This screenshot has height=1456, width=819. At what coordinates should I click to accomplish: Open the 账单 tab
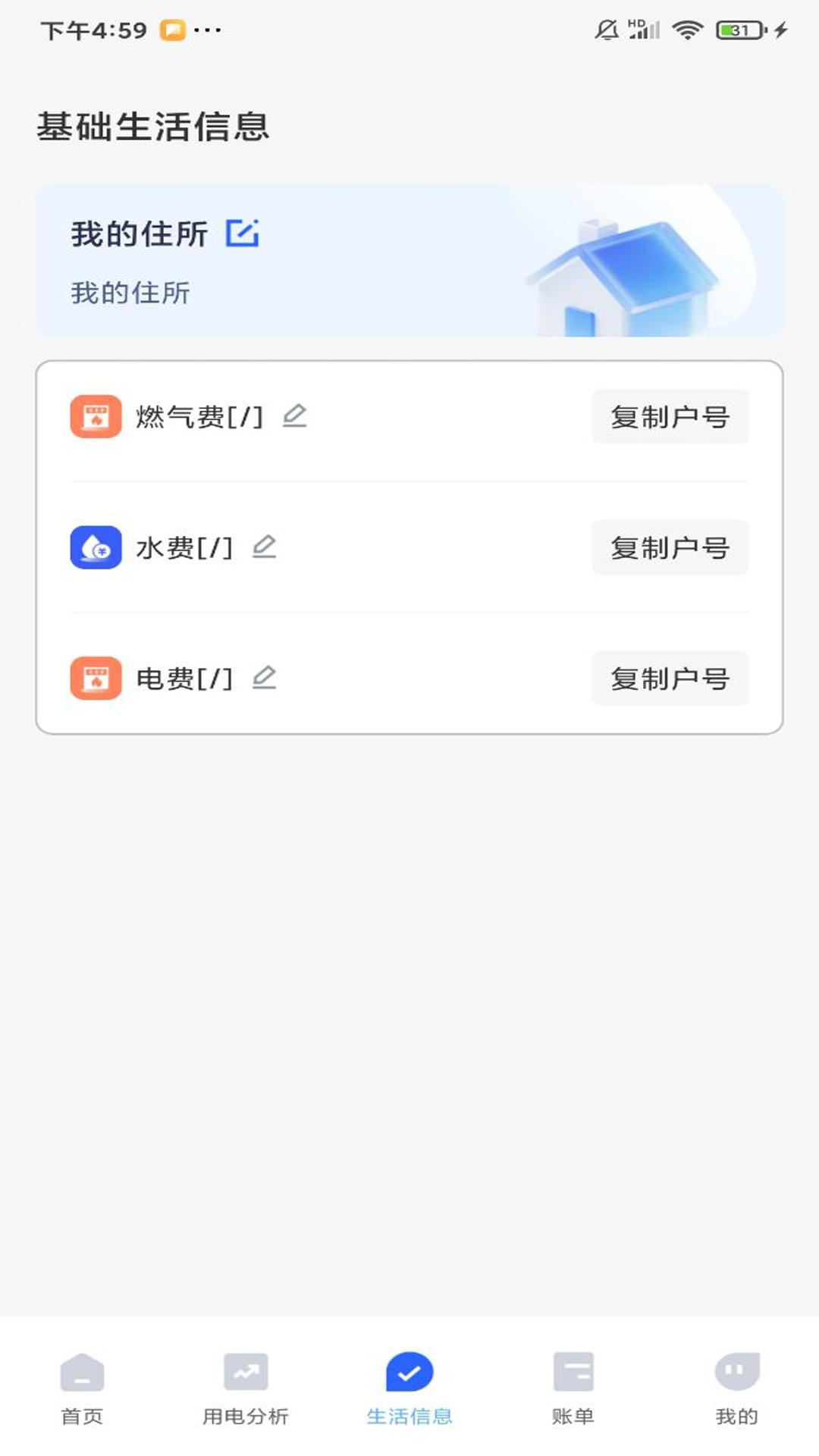tap(573, 1410)
